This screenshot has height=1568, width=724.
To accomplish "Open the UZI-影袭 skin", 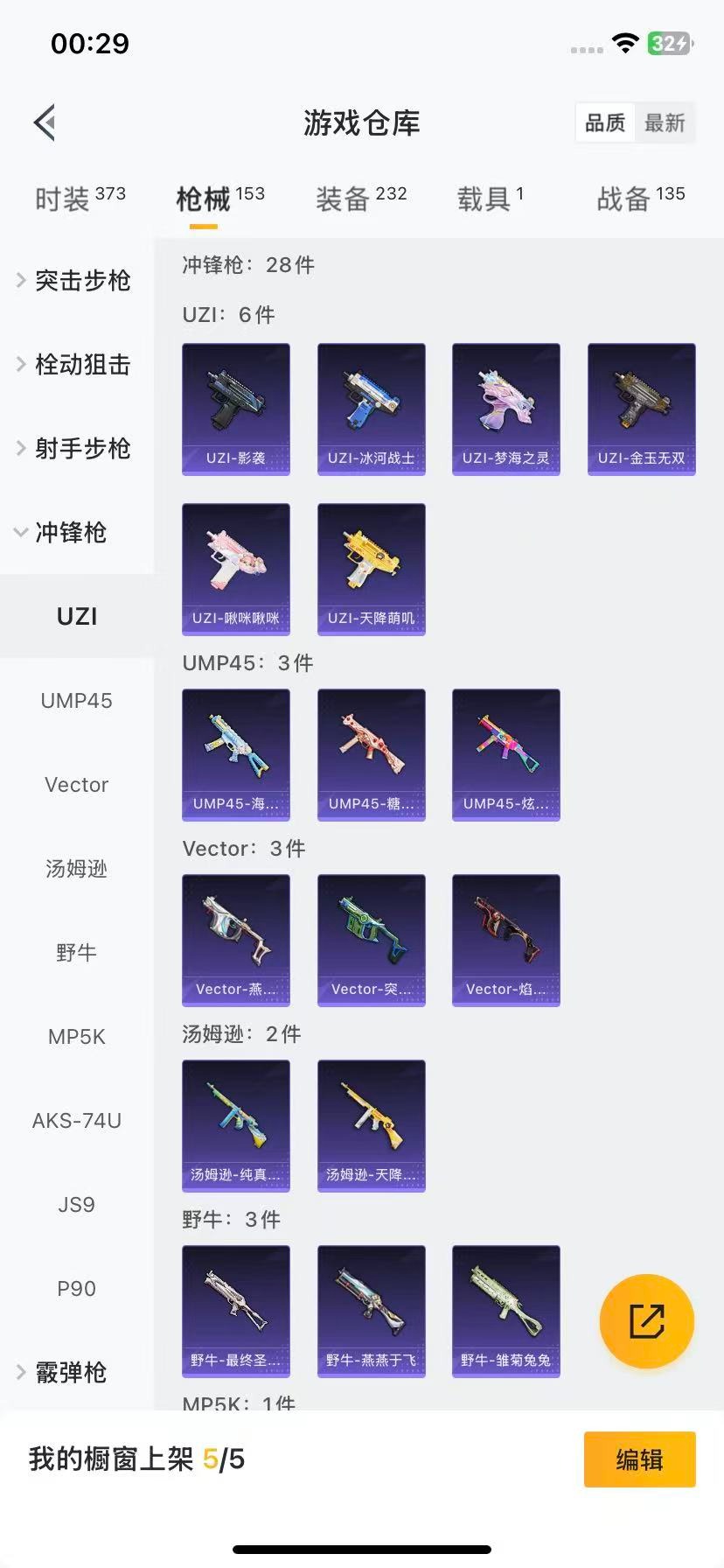I will [236, 409].
